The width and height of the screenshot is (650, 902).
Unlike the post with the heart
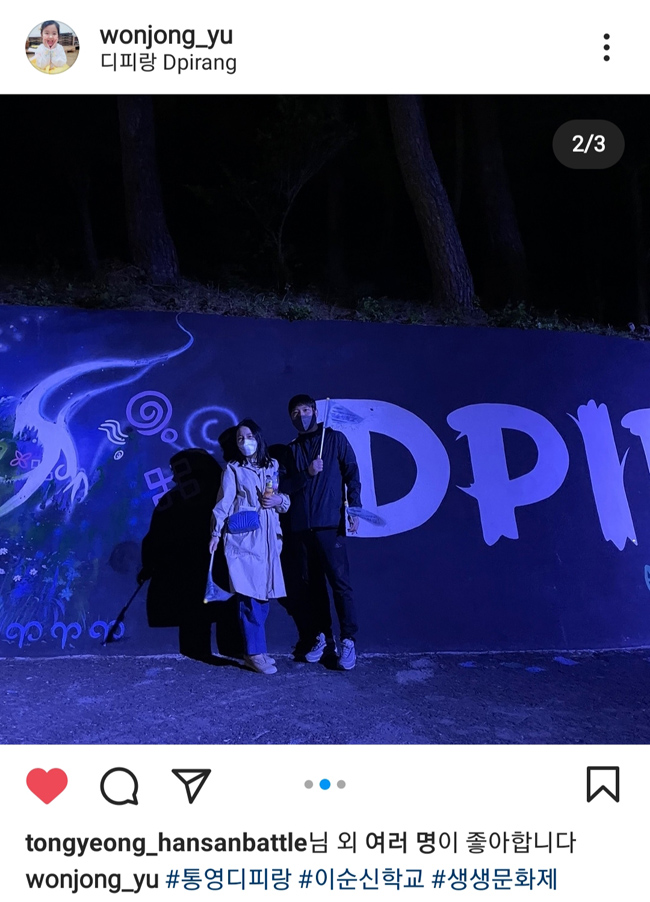[x=47, y=786]
